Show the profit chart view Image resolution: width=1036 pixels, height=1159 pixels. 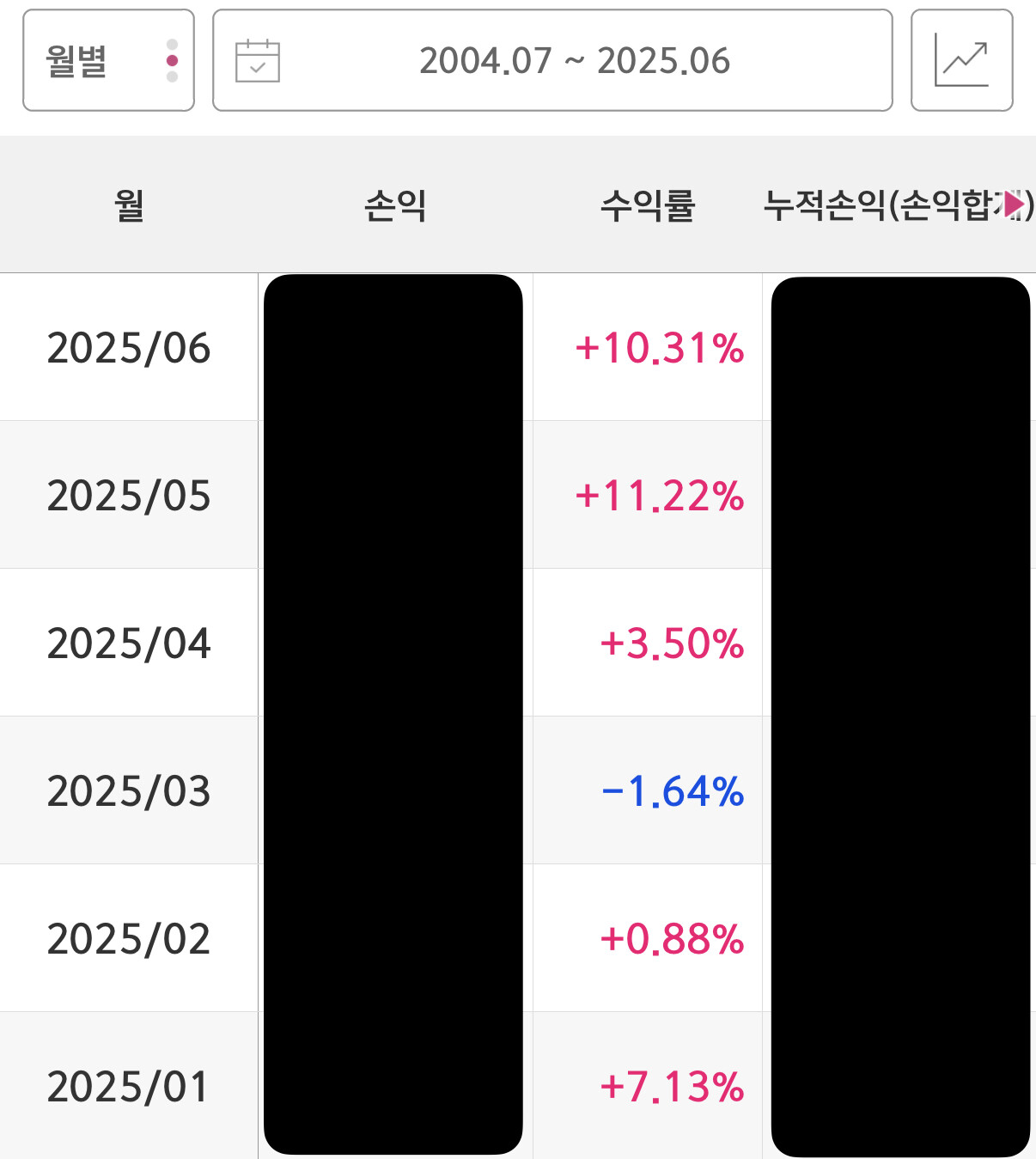tap(961, 60)
